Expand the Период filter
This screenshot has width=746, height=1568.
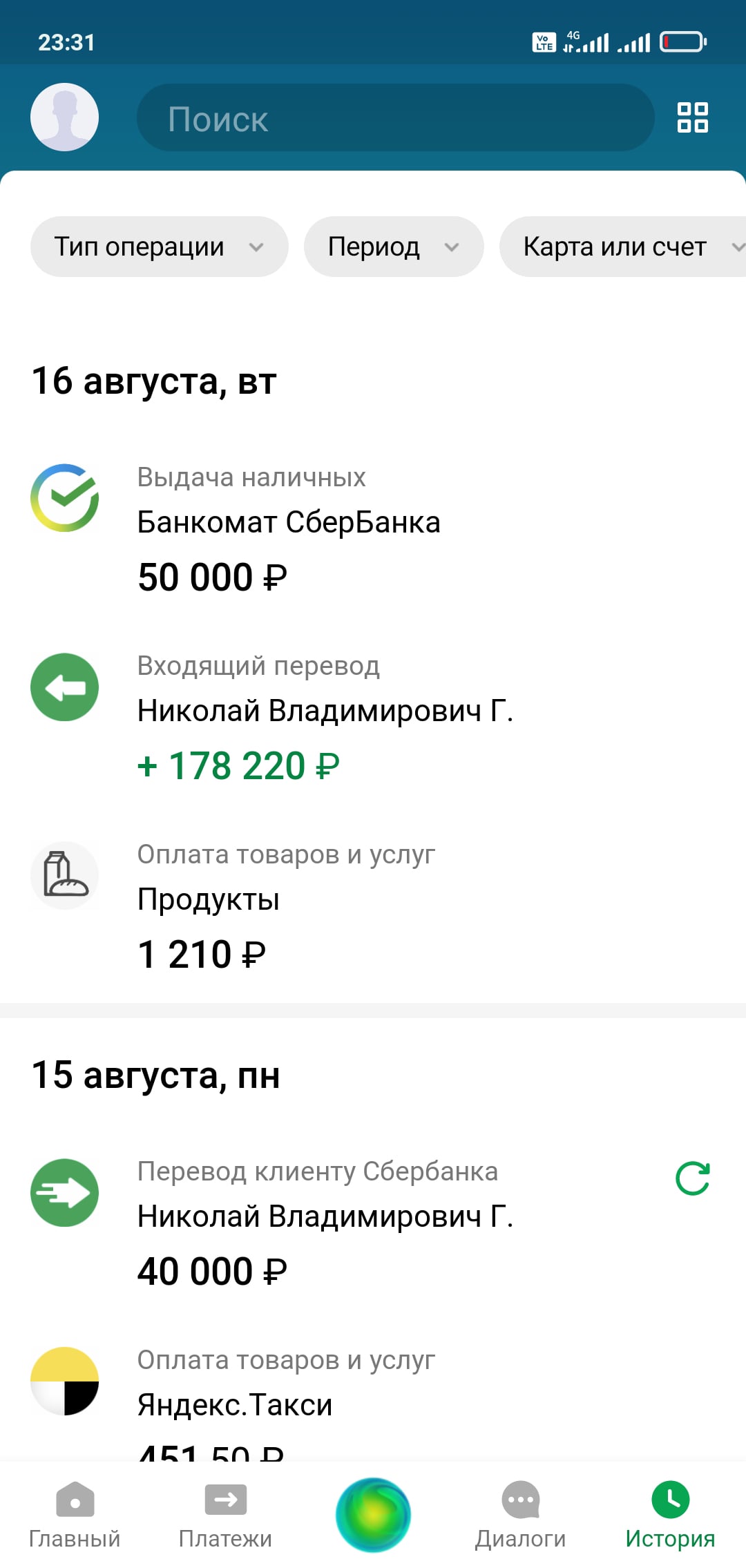tap(394, 247)
